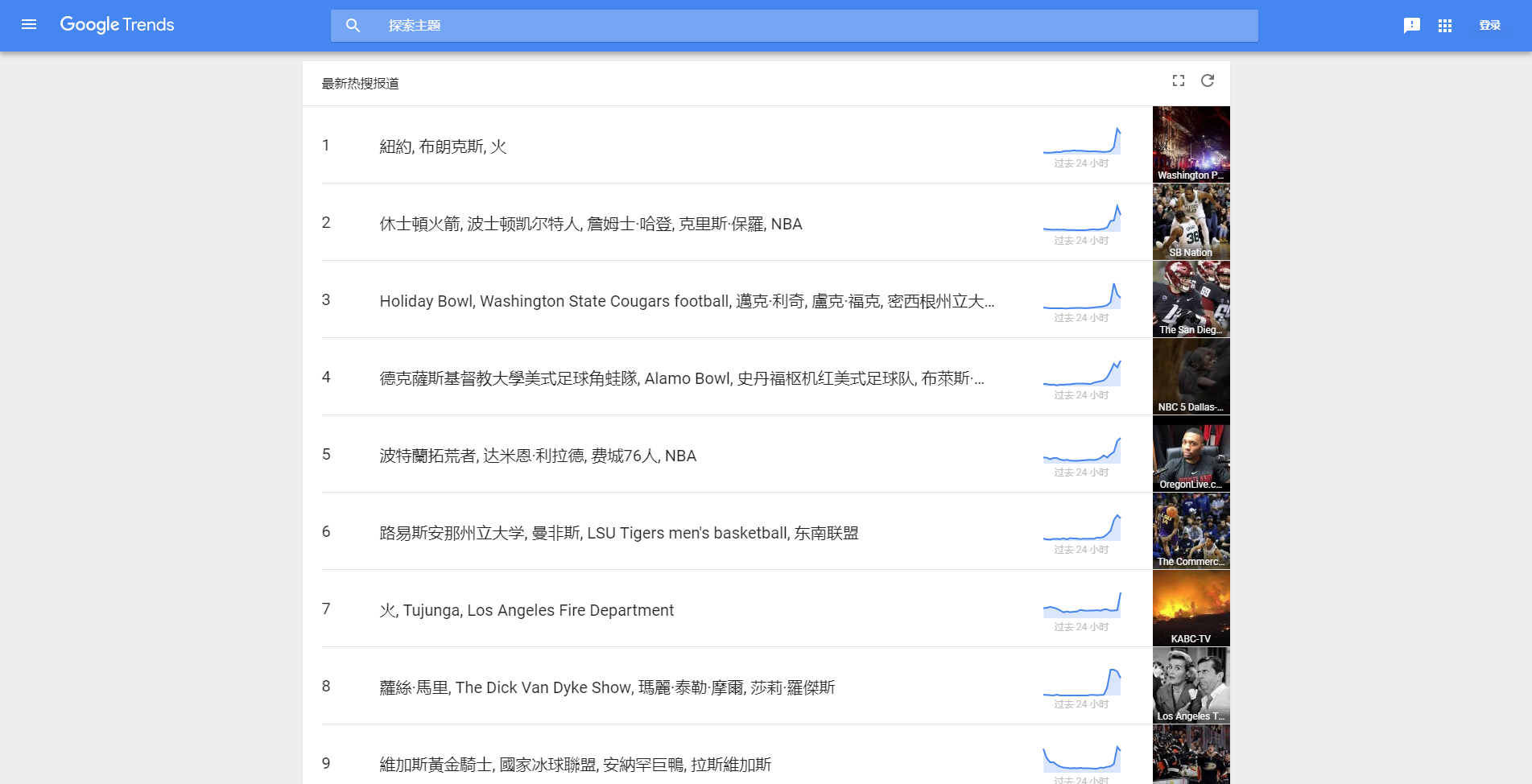
Task: Open the Google apps grid
Action: [1445, 26]
